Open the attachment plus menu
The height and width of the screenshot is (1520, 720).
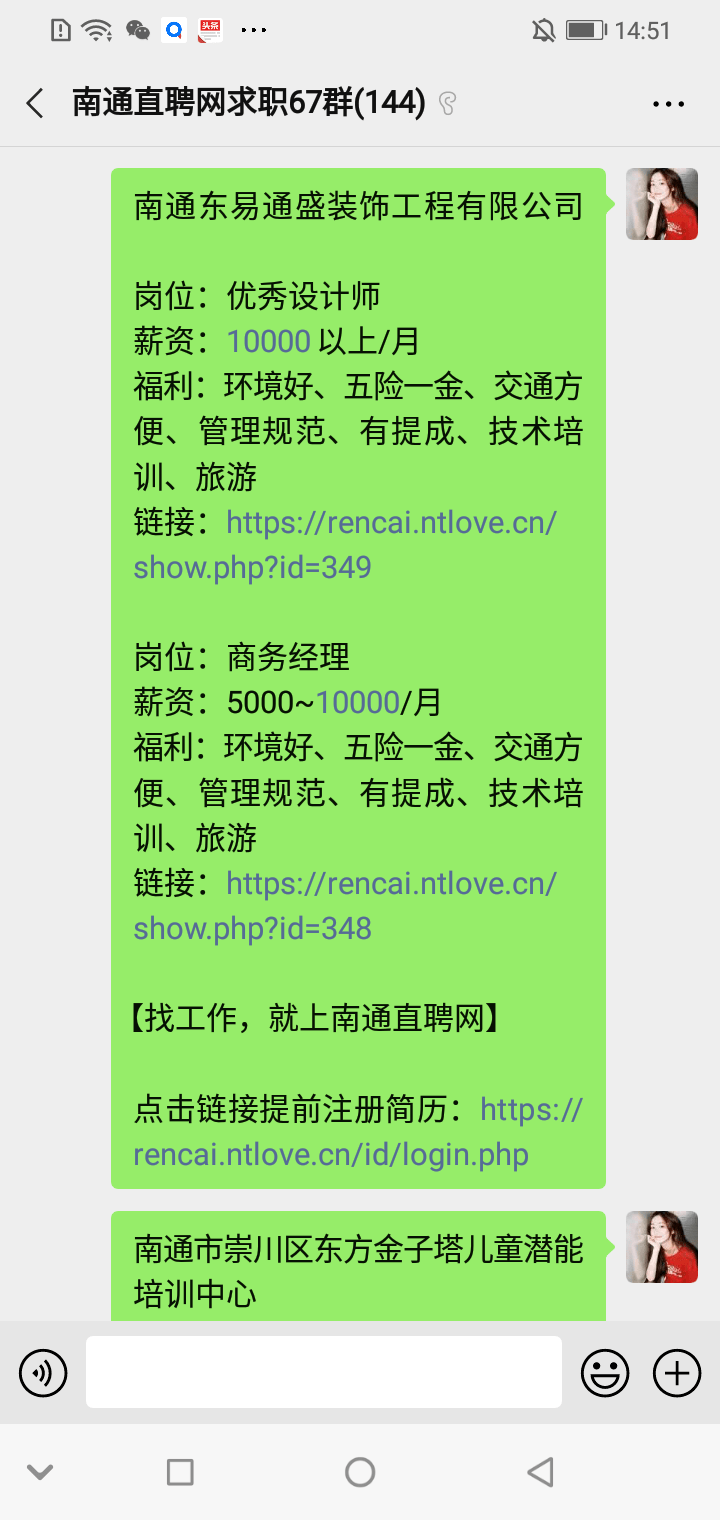tap(676, 1371)
